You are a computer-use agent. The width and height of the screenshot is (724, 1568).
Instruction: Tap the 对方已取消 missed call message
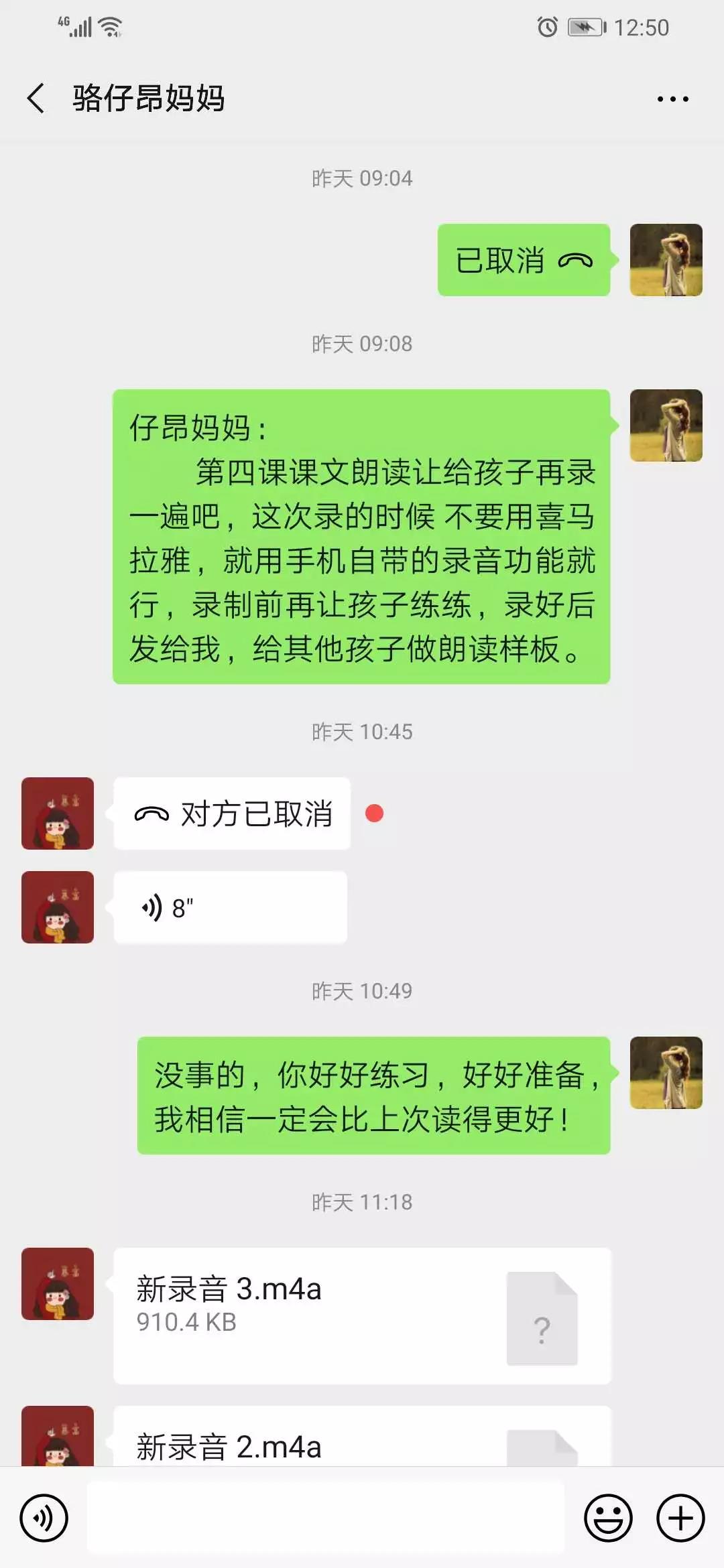(x=232, y=814)
